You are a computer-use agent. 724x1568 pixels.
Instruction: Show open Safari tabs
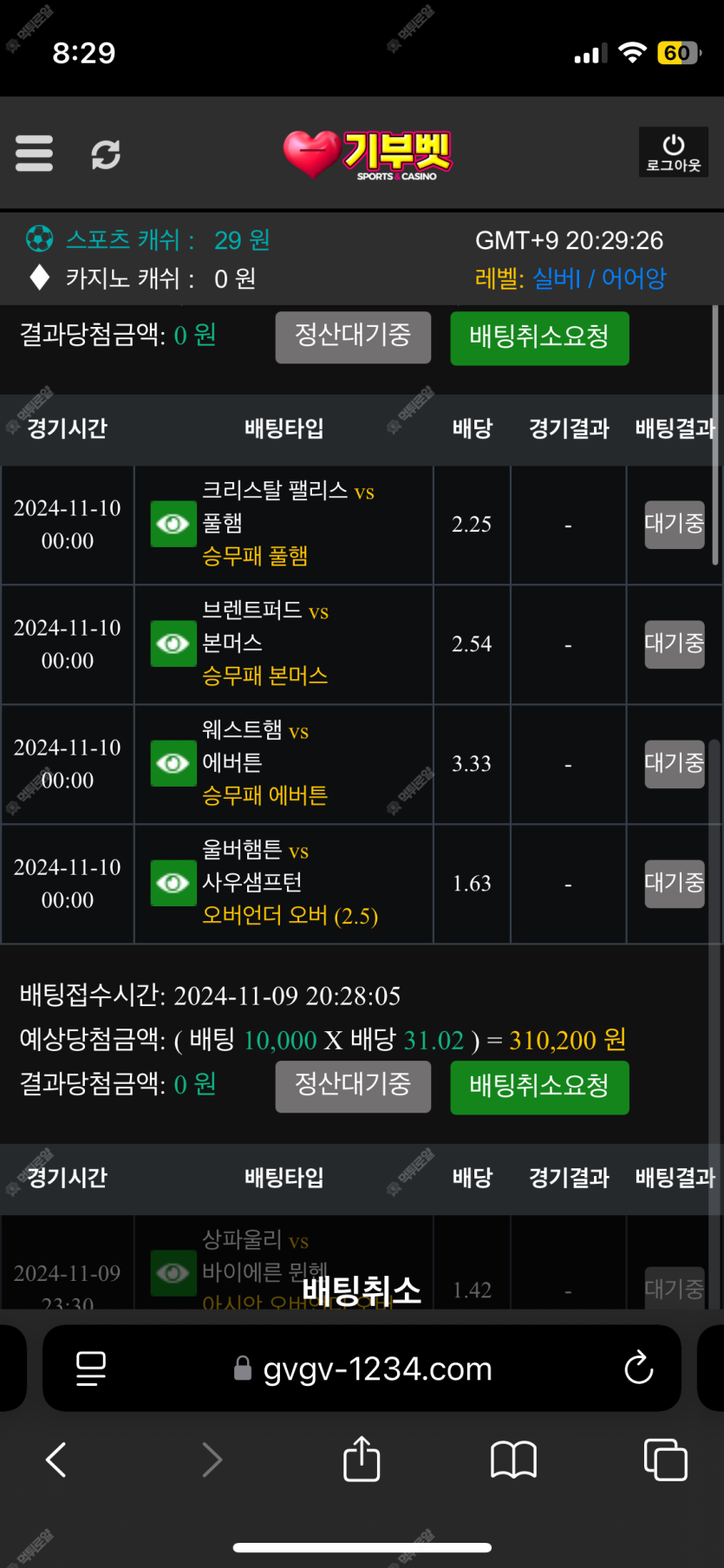tap(665, 1460)
